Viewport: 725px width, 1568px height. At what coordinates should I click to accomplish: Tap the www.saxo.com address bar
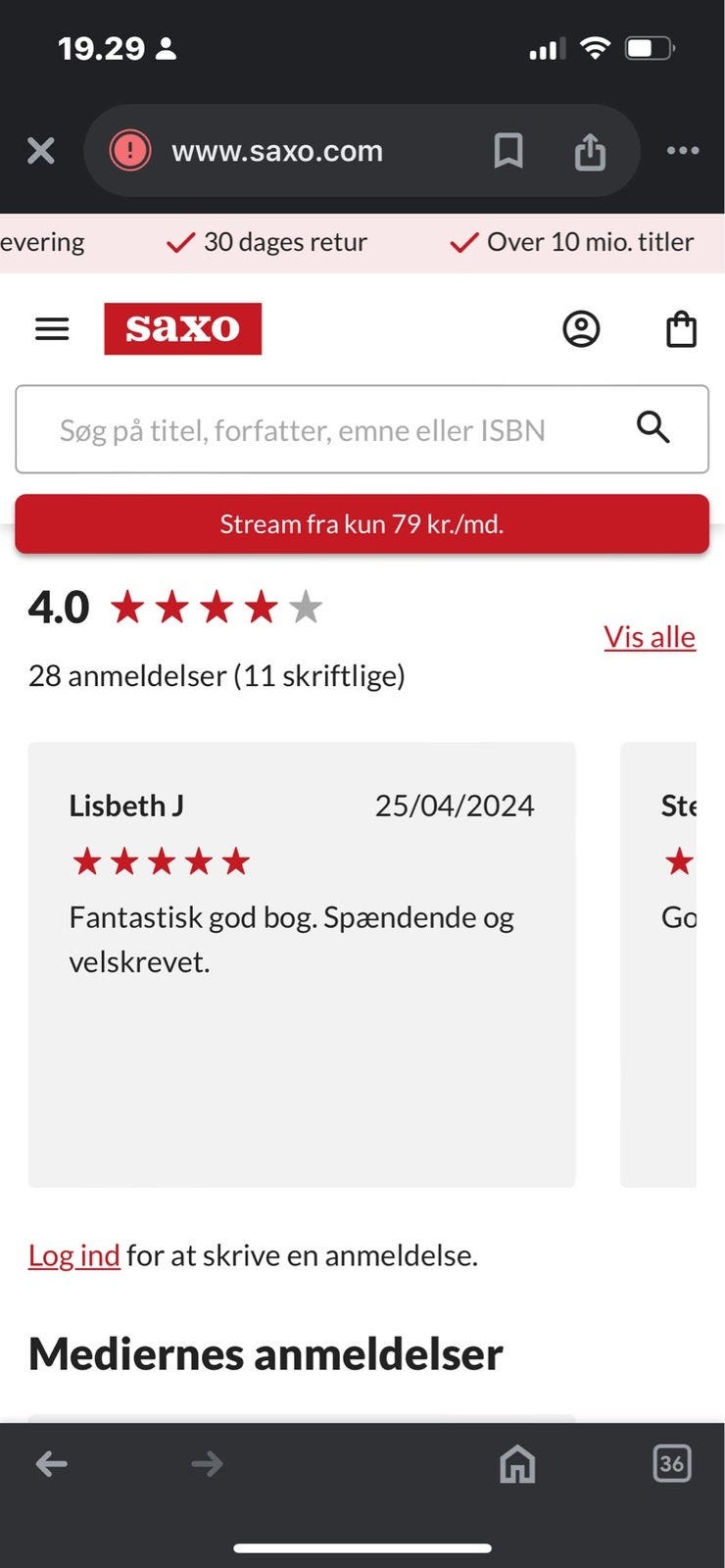(x=276, y=150)
